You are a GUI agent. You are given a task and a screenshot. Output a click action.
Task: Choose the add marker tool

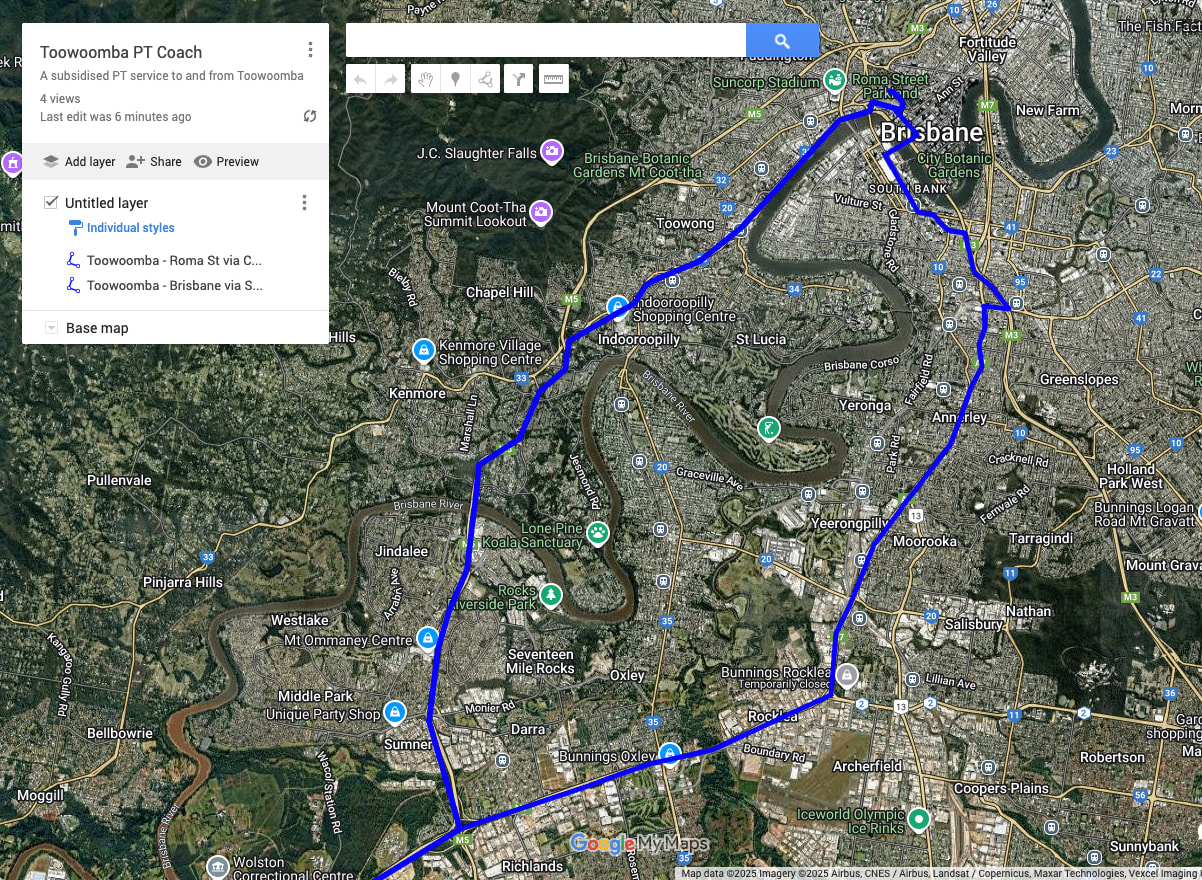point(455,79)
